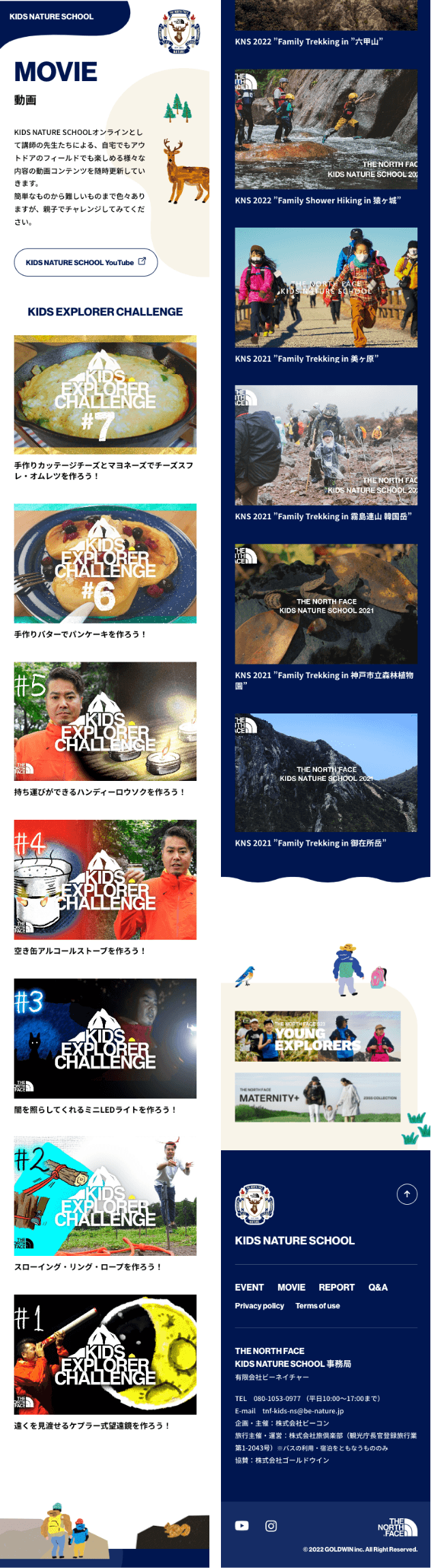View the Privacy policy
431x1568 pixels.
tap(259, 1306)
